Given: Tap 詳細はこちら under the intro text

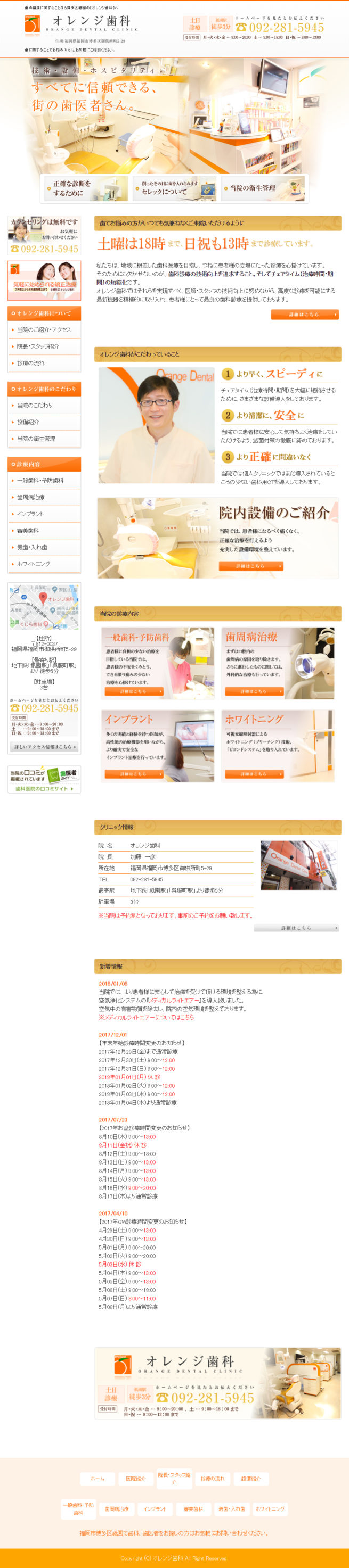Looking at the screenshot, I should click(x=305, y=314).
